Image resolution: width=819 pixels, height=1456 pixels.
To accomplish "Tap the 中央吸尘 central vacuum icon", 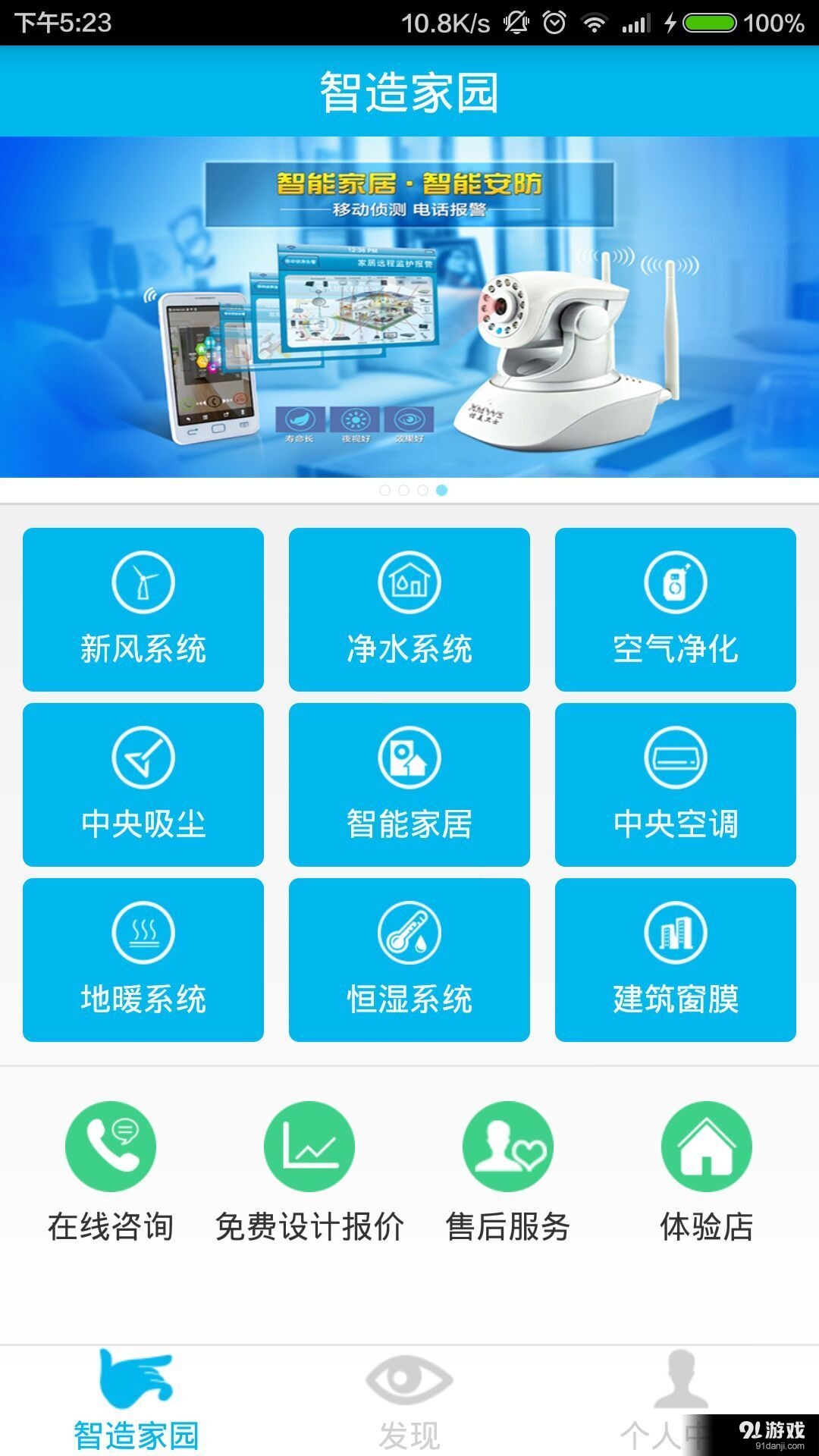I will pos(143,783).
